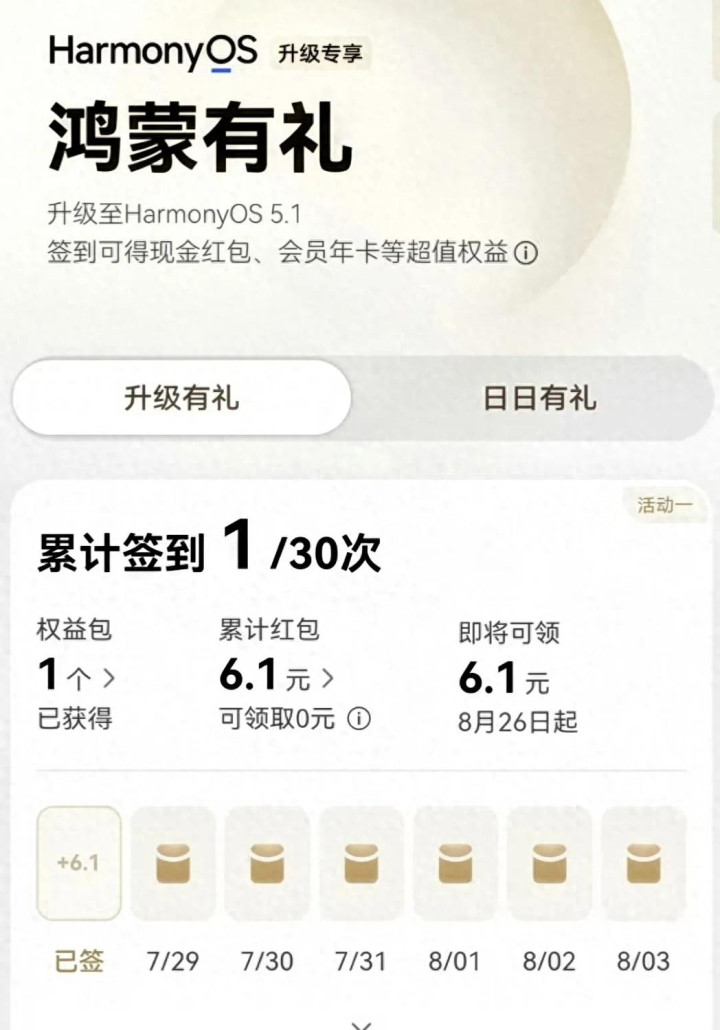Open the signed +6.1 check-in tile
This screenshot has height=1030, width=720.
click(x=79, y=863)
